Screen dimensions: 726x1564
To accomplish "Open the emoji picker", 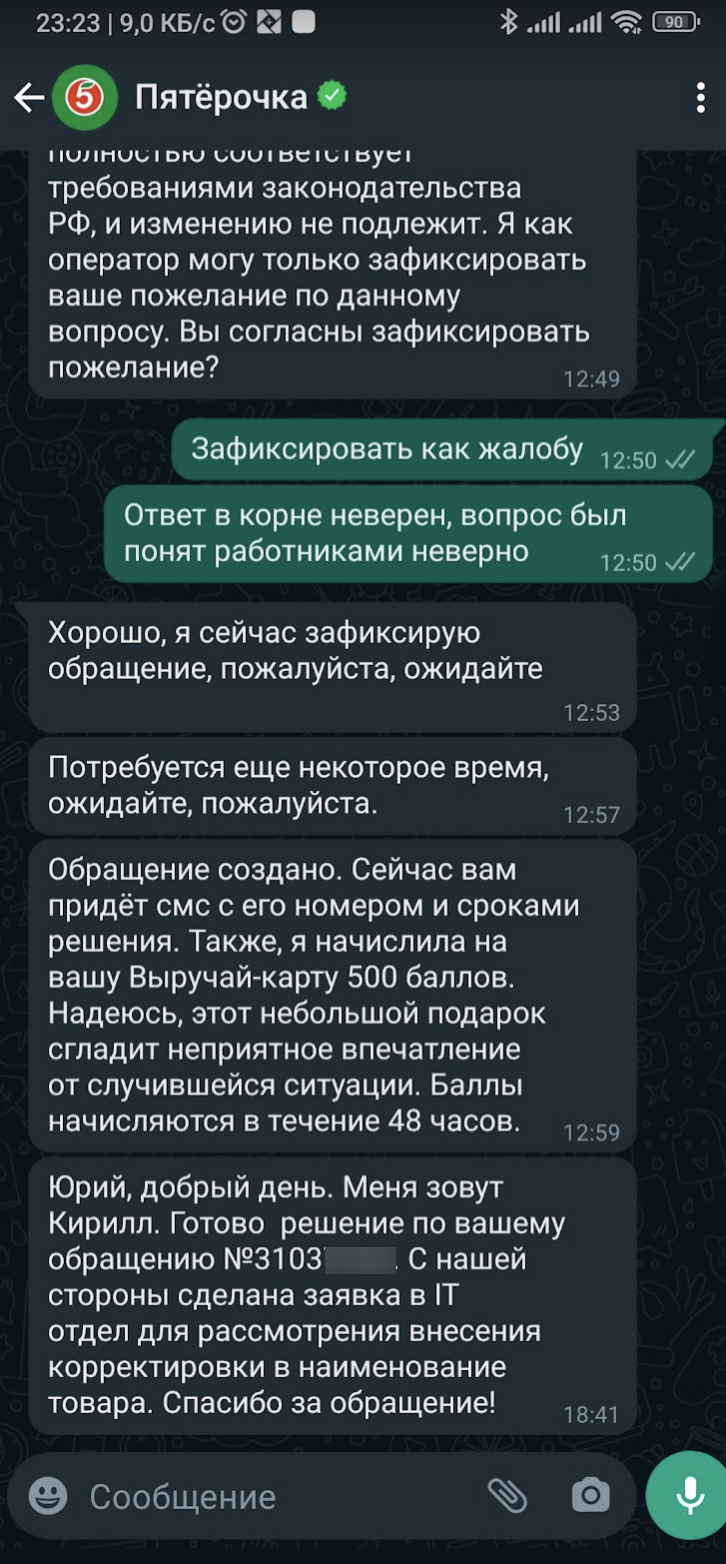I will click(x=48, y=1495).
